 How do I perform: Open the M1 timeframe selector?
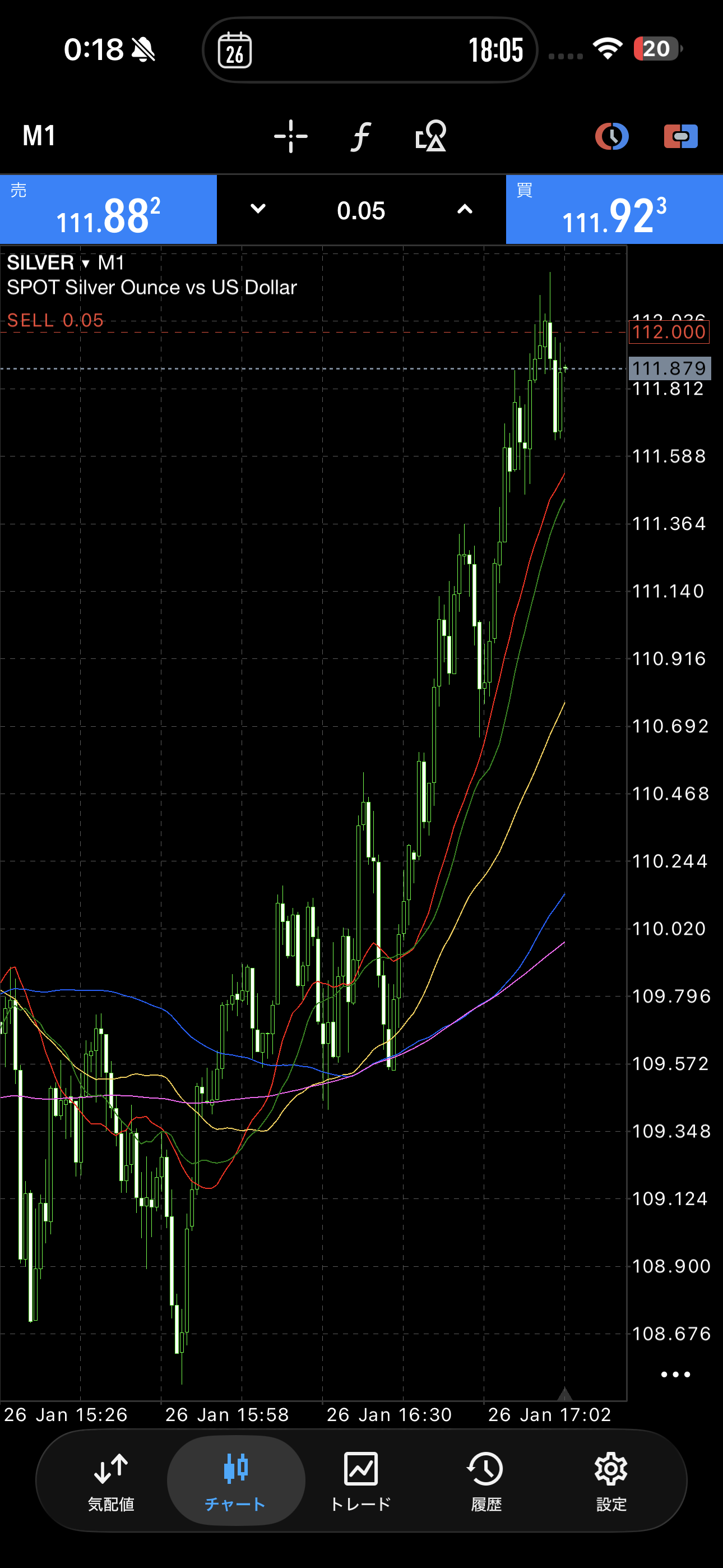point(39,136)
